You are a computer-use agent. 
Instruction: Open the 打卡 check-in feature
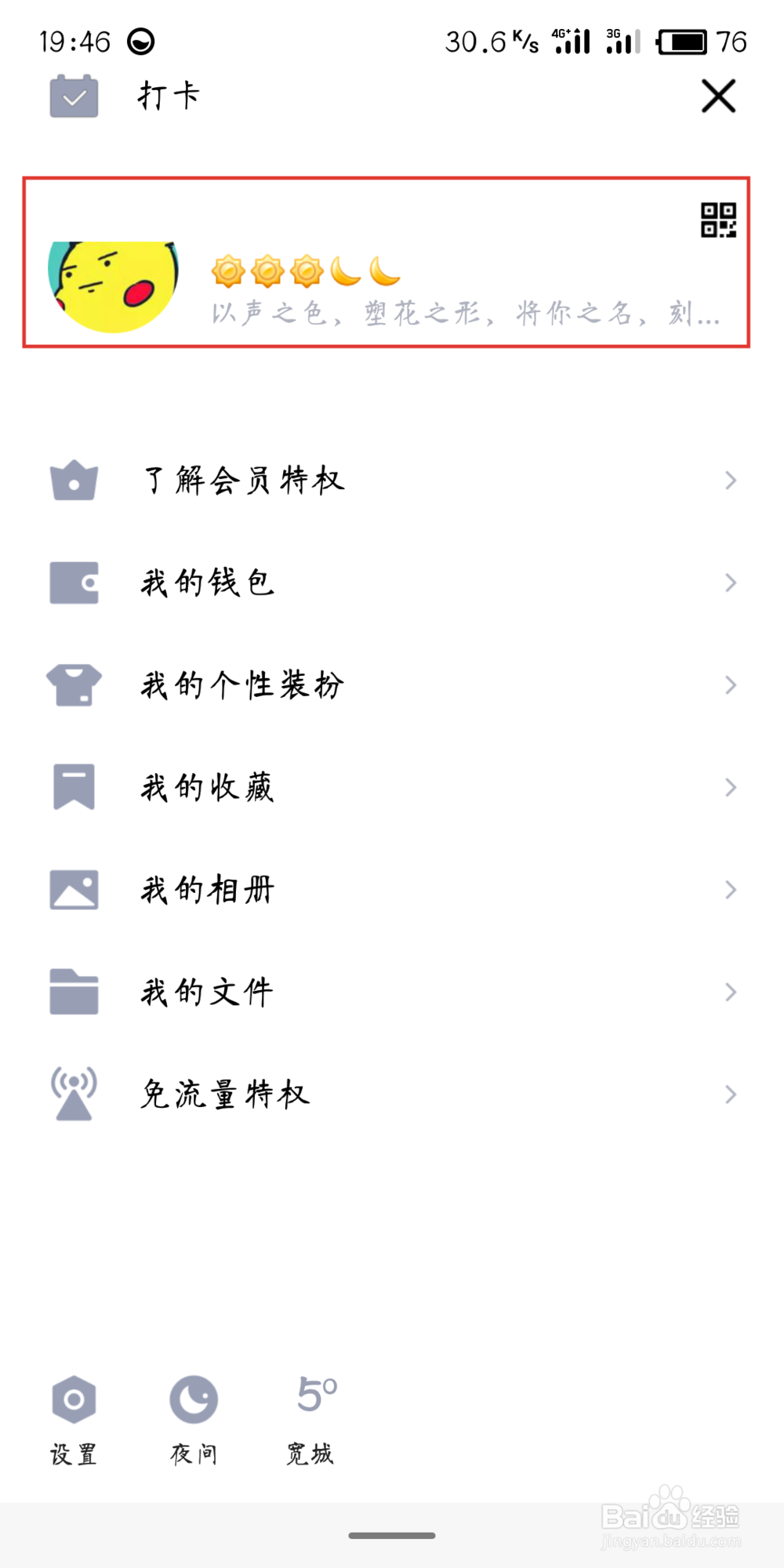pyautogui.click(x=125, y=96)
